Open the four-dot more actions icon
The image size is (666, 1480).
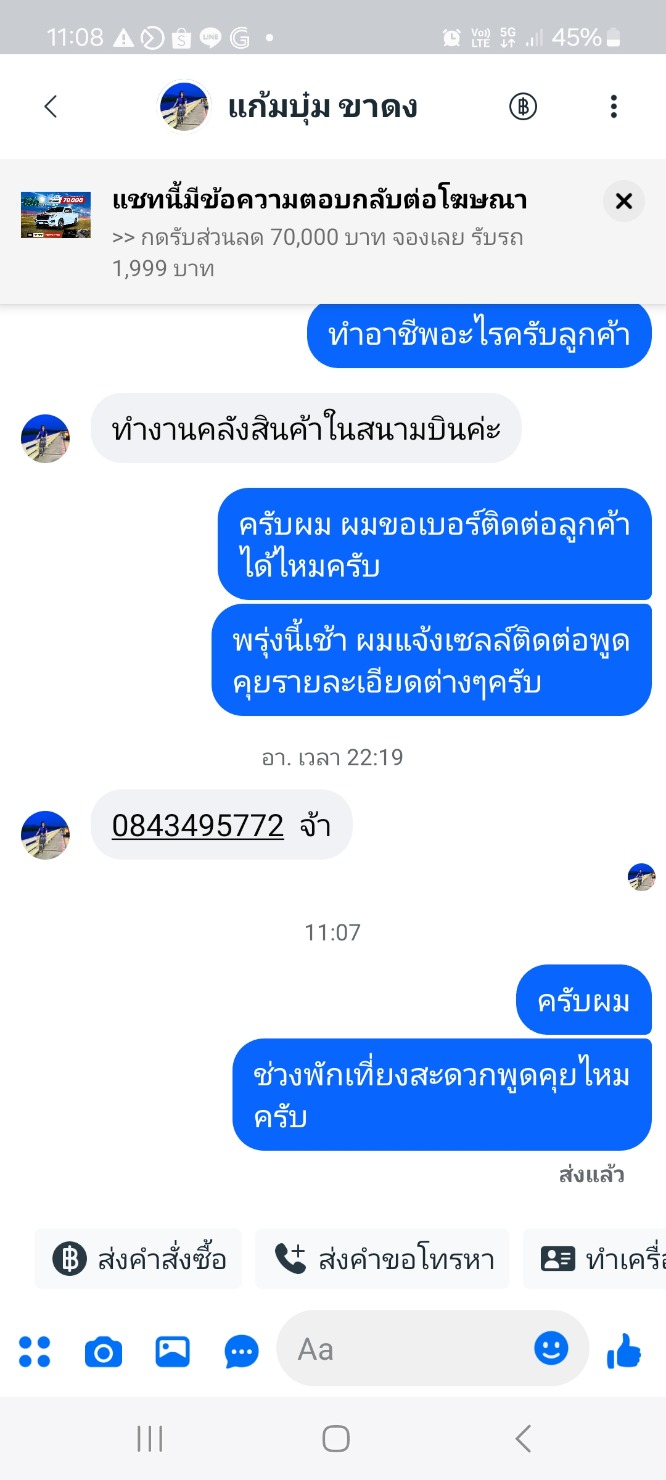(x=35, y=1351)
